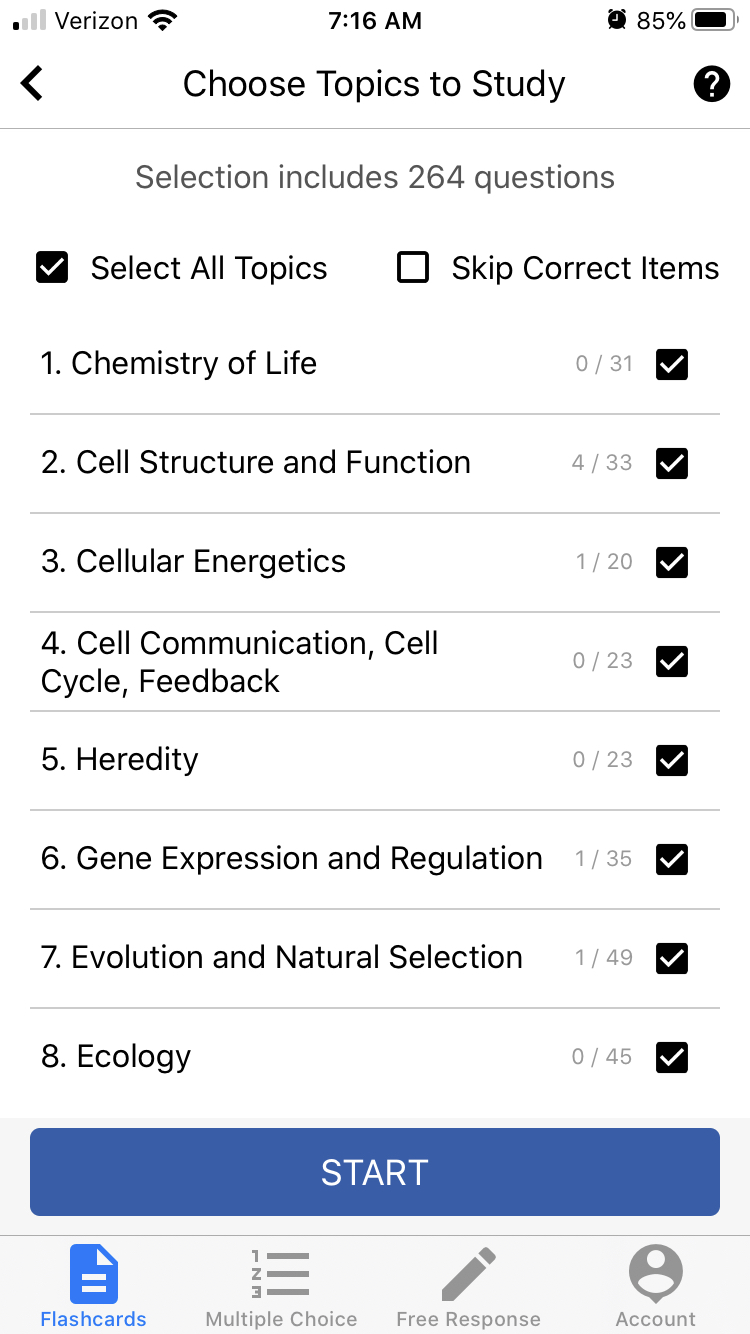The image size is (750, 1334).
Task: Tap the START button
Action: click(375, 1172)
